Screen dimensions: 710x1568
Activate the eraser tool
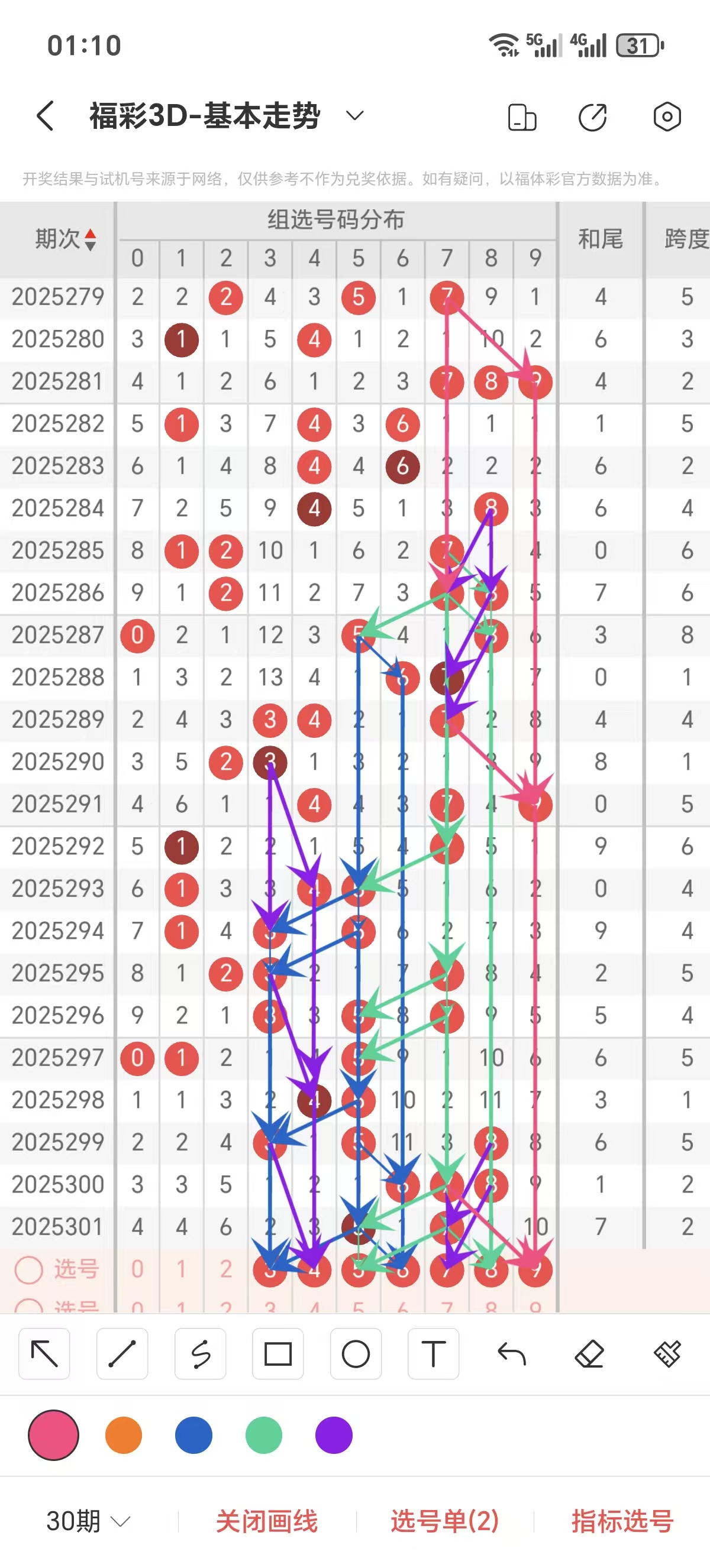click(589, 1355)
